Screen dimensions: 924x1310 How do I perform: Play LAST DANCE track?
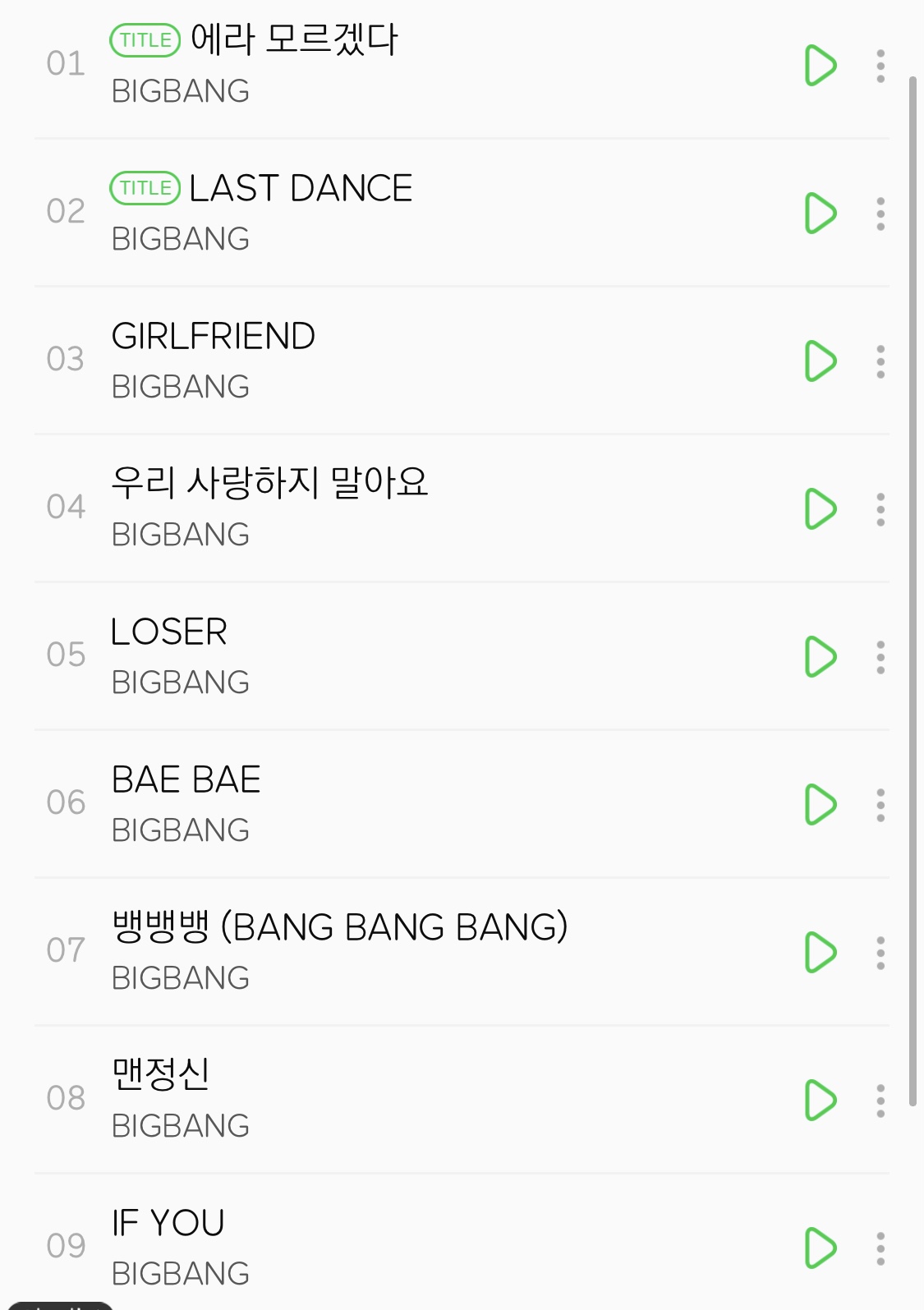click(820, 214)
